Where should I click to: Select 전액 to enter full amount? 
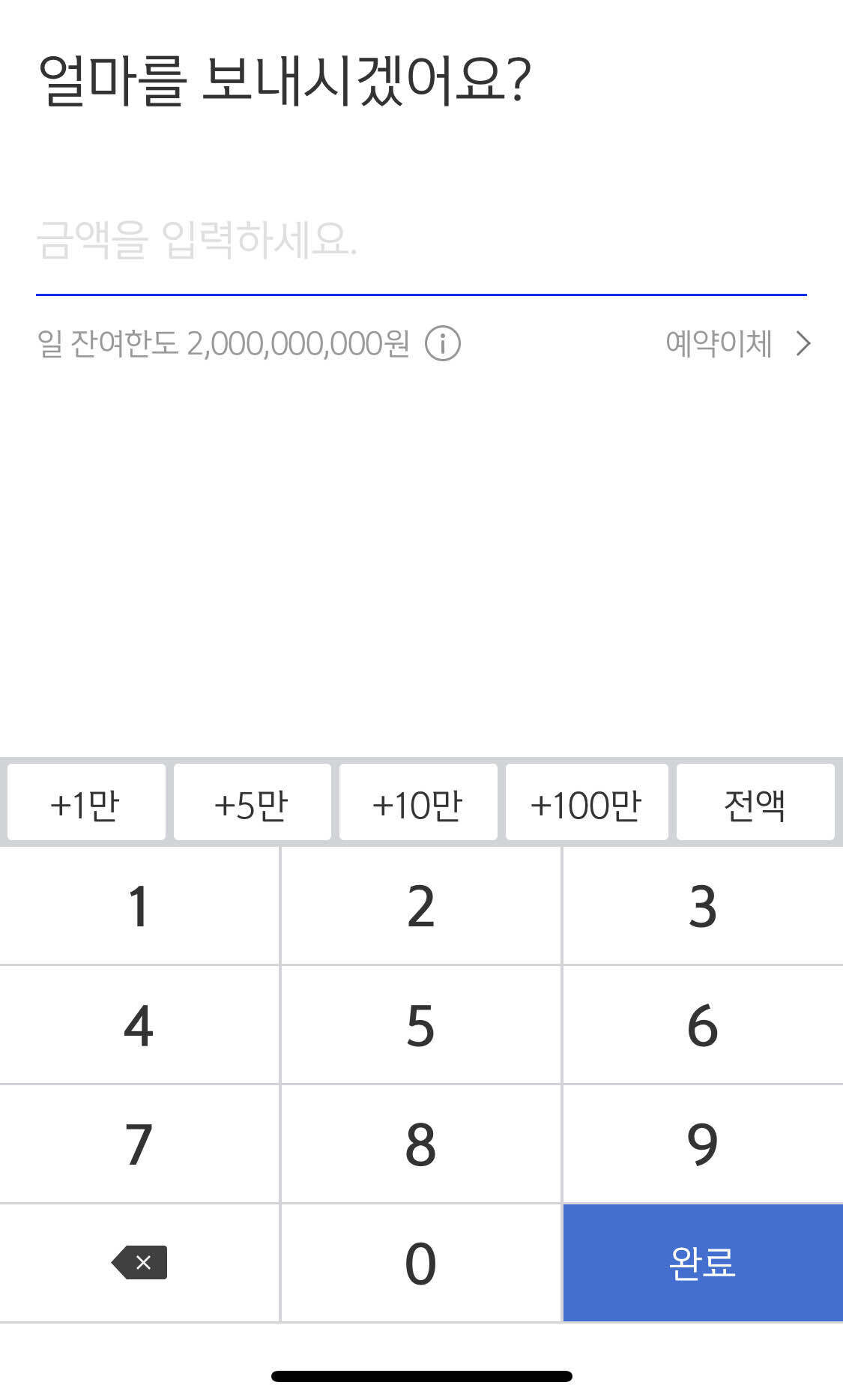click(755, 802)
